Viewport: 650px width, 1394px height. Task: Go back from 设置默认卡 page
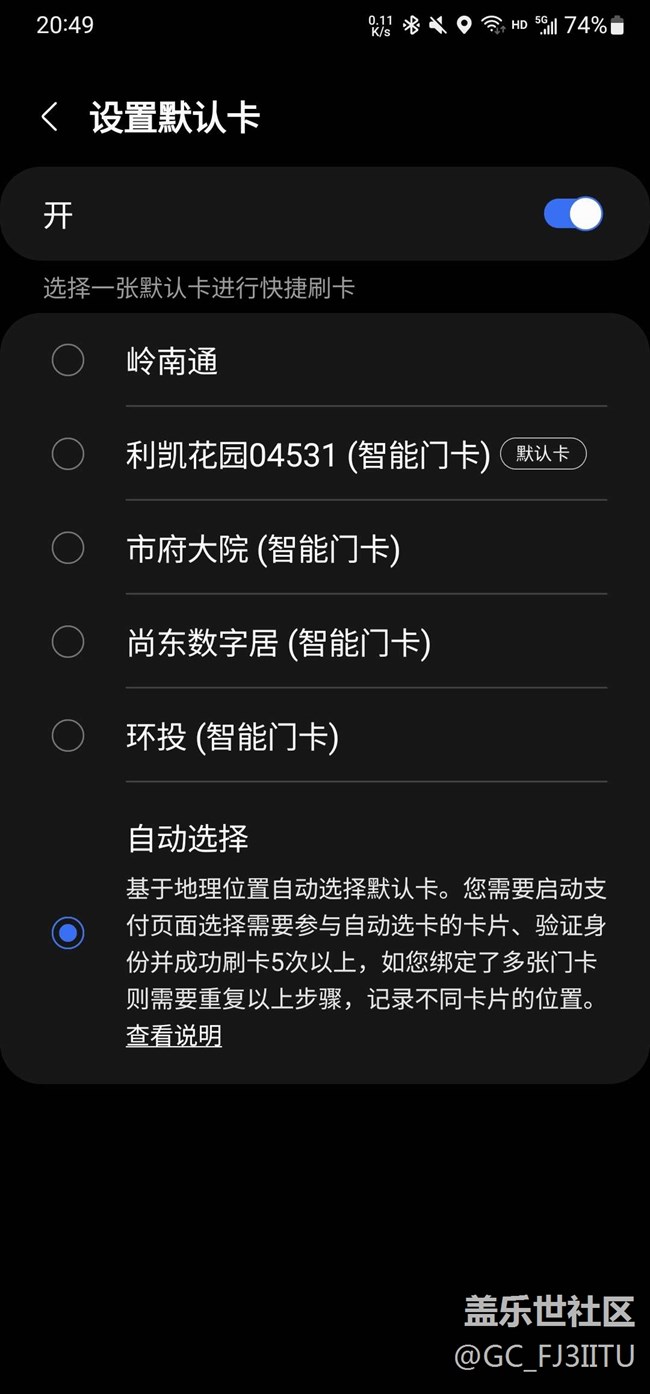click(x=50, y=117)
